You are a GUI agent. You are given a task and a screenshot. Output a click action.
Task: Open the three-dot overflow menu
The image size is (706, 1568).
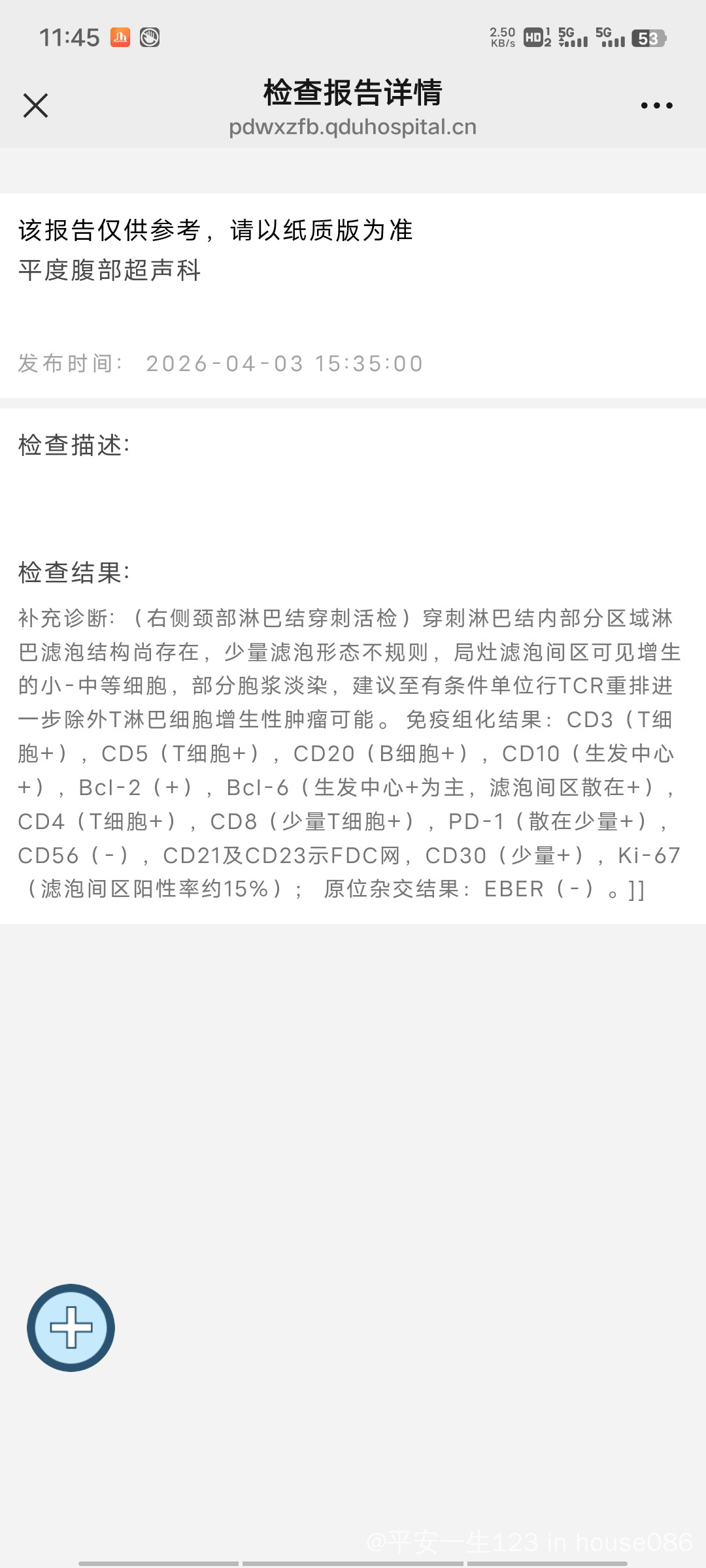coord(656,105)
